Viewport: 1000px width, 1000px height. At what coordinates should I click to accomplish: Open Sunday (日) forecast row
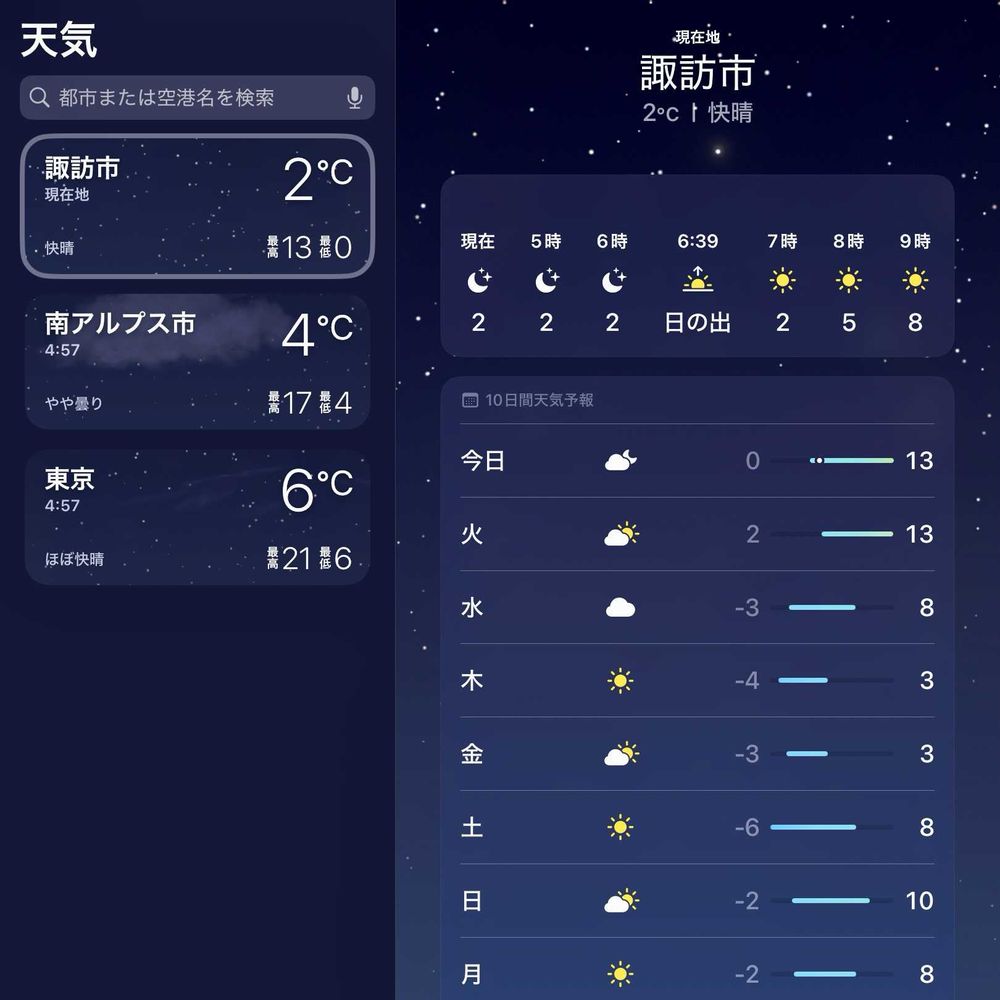coord(697,901)
